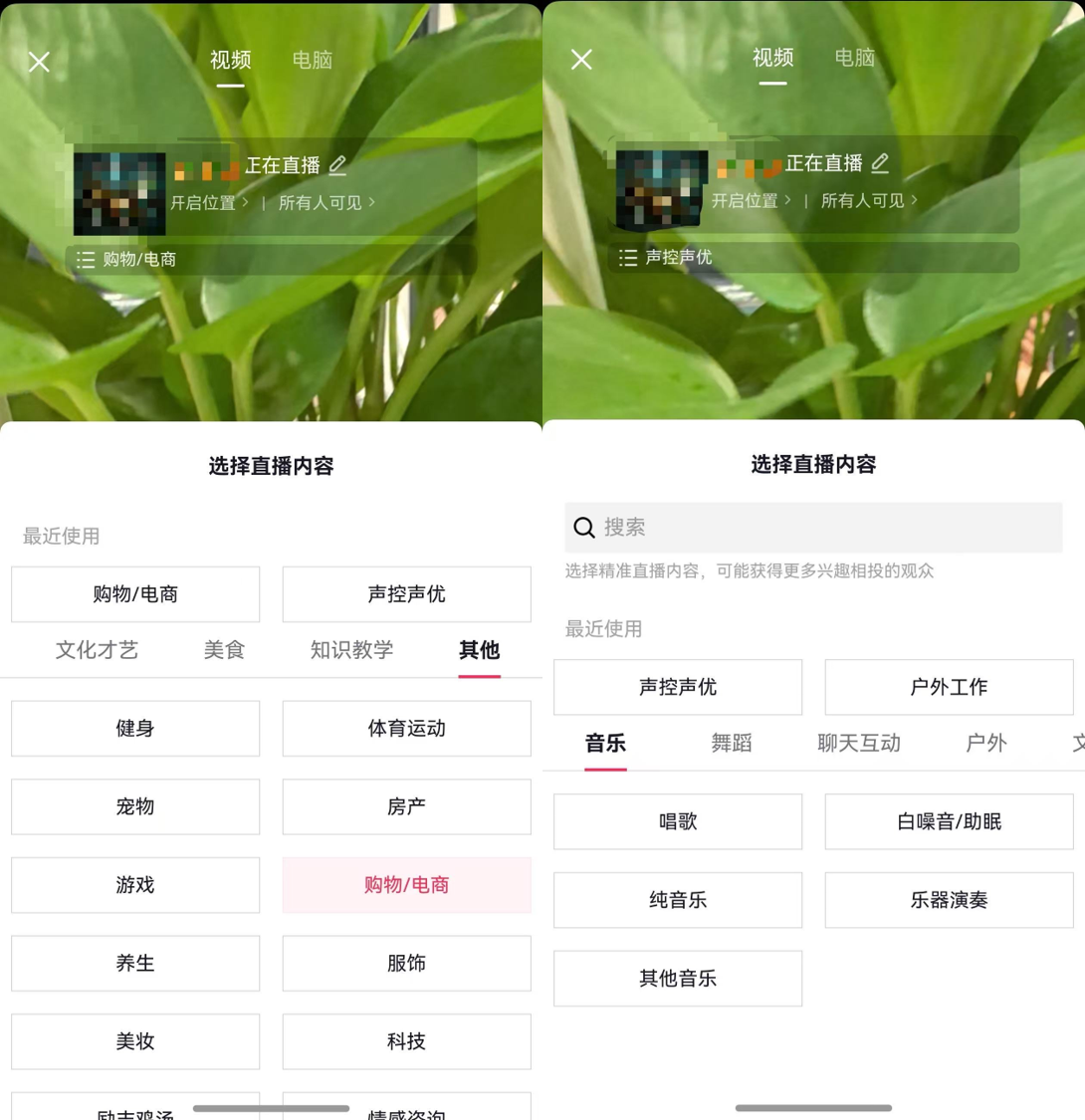
Task: Choose the 游戏 category
Action: tap(135, 885)
